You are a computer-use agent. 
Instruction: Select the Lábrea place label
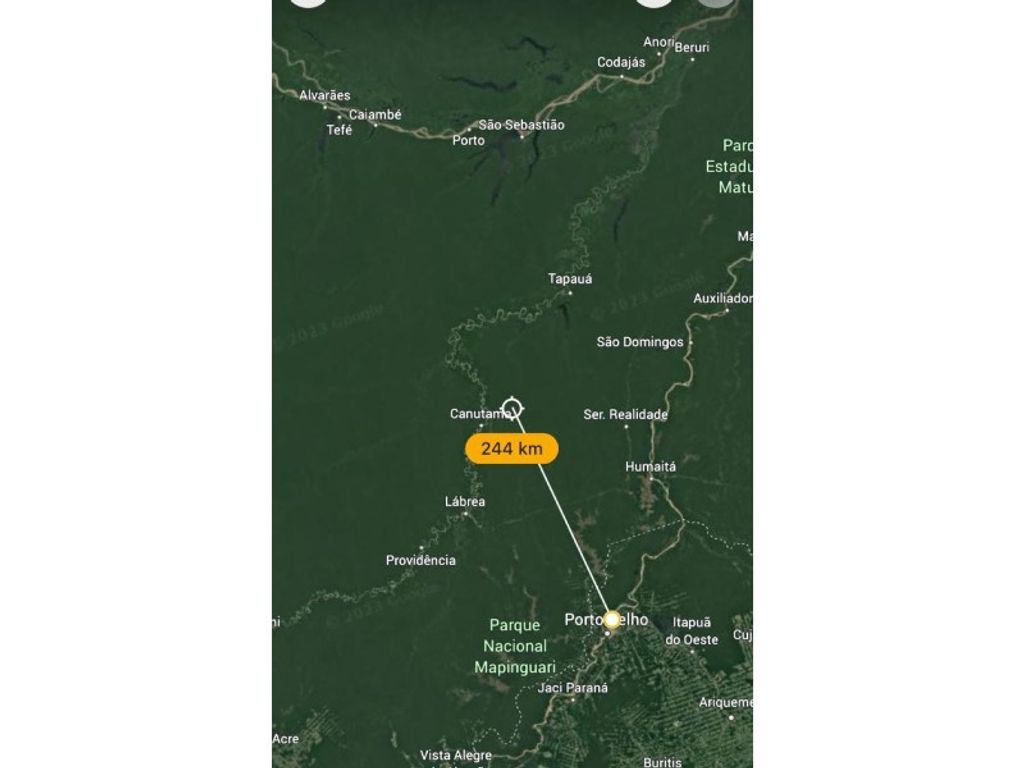(465, 501)
